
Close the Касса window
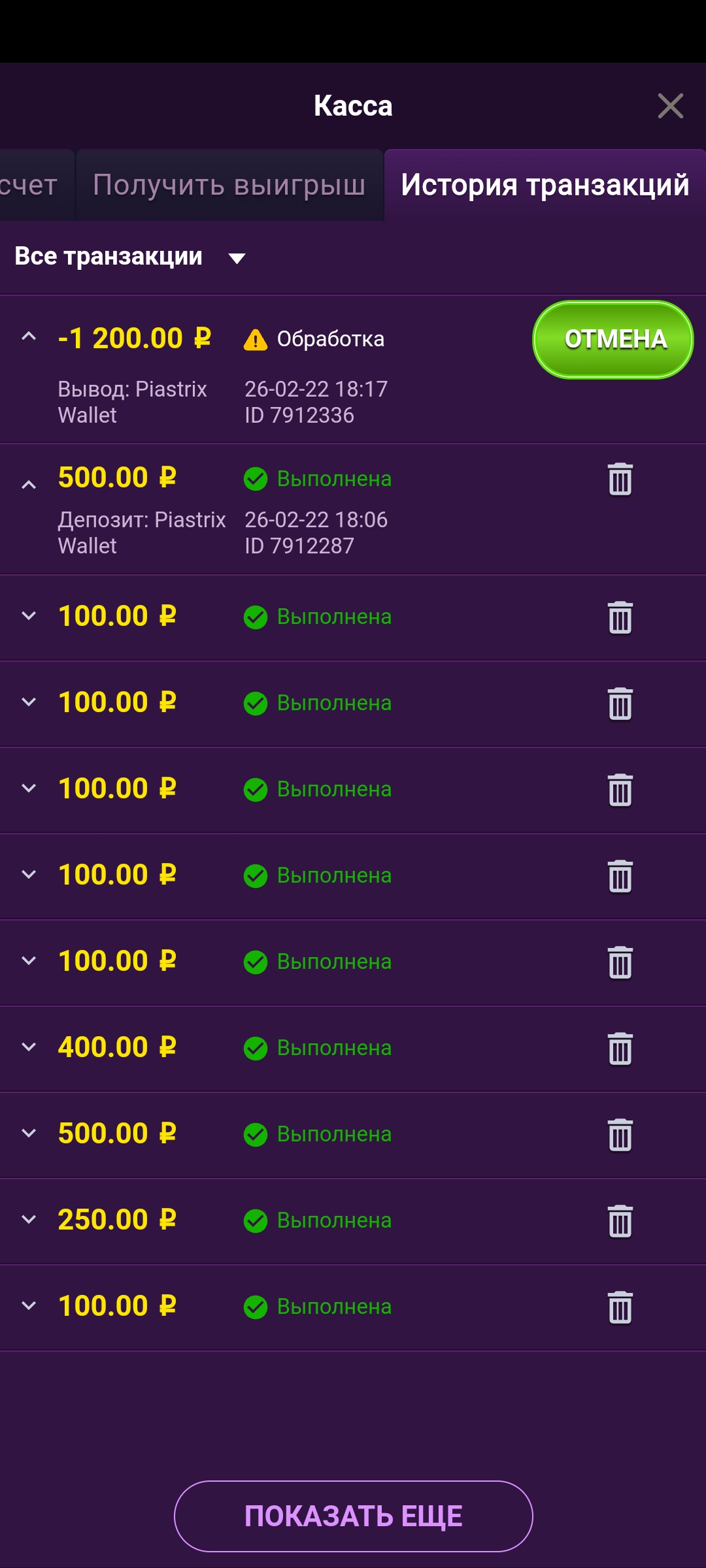coord(670,106)
